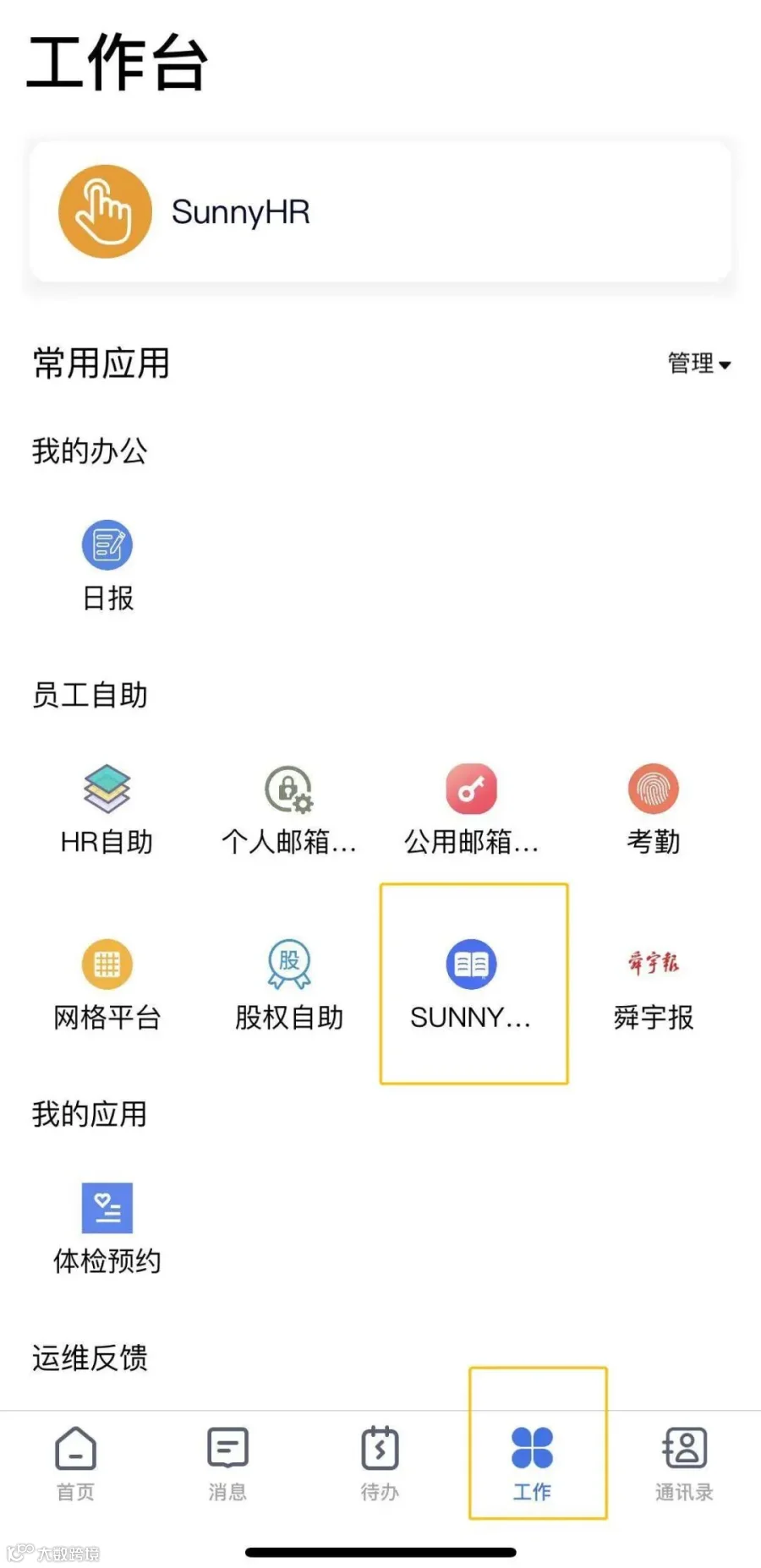Open 个人邮箱 app
The width and height of the screenshot is (761, 1568).
(x=289, y=809)
